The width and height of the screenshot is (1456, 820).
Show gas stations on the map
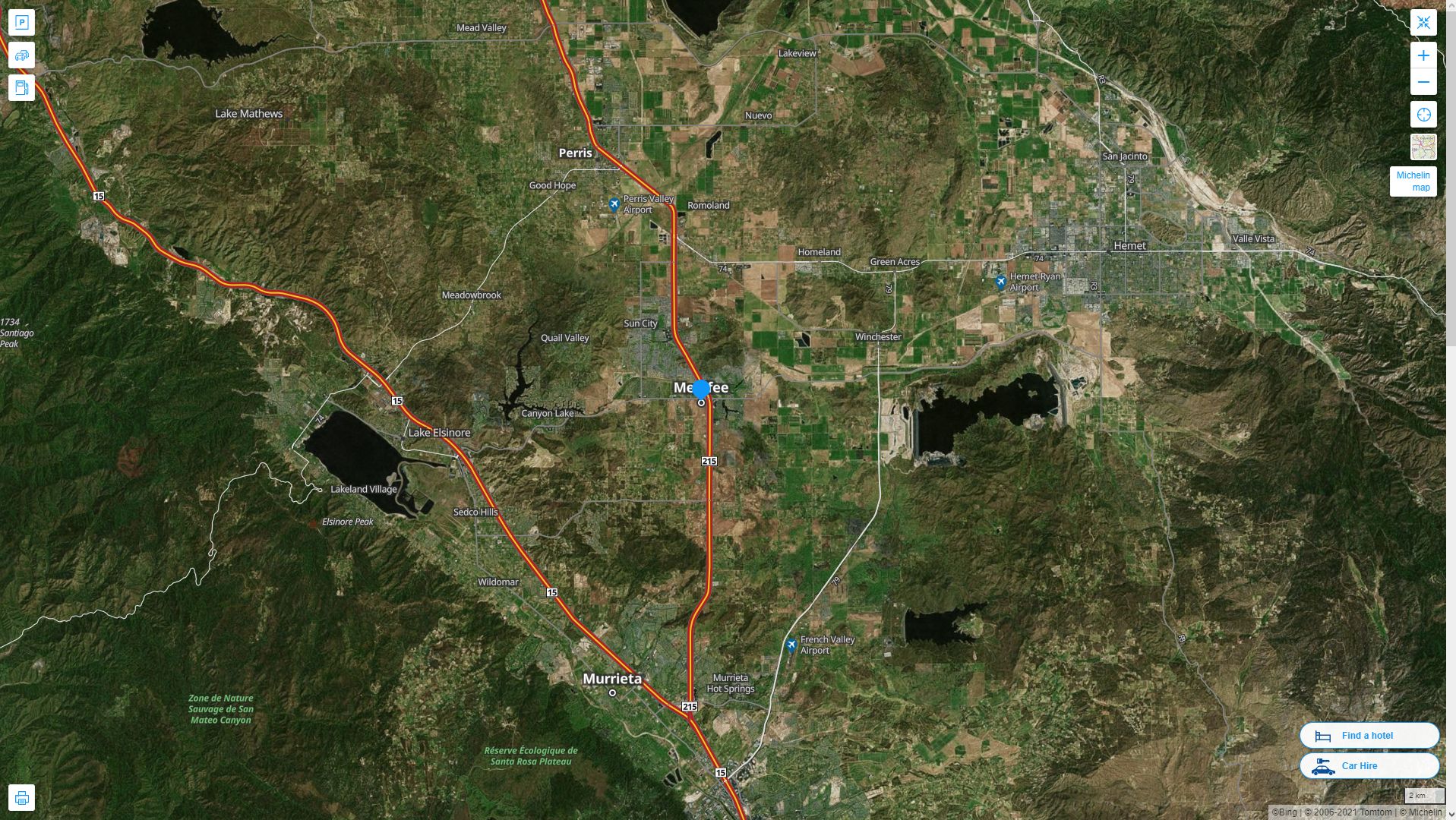pyautogui.click(x=21, y=87)
